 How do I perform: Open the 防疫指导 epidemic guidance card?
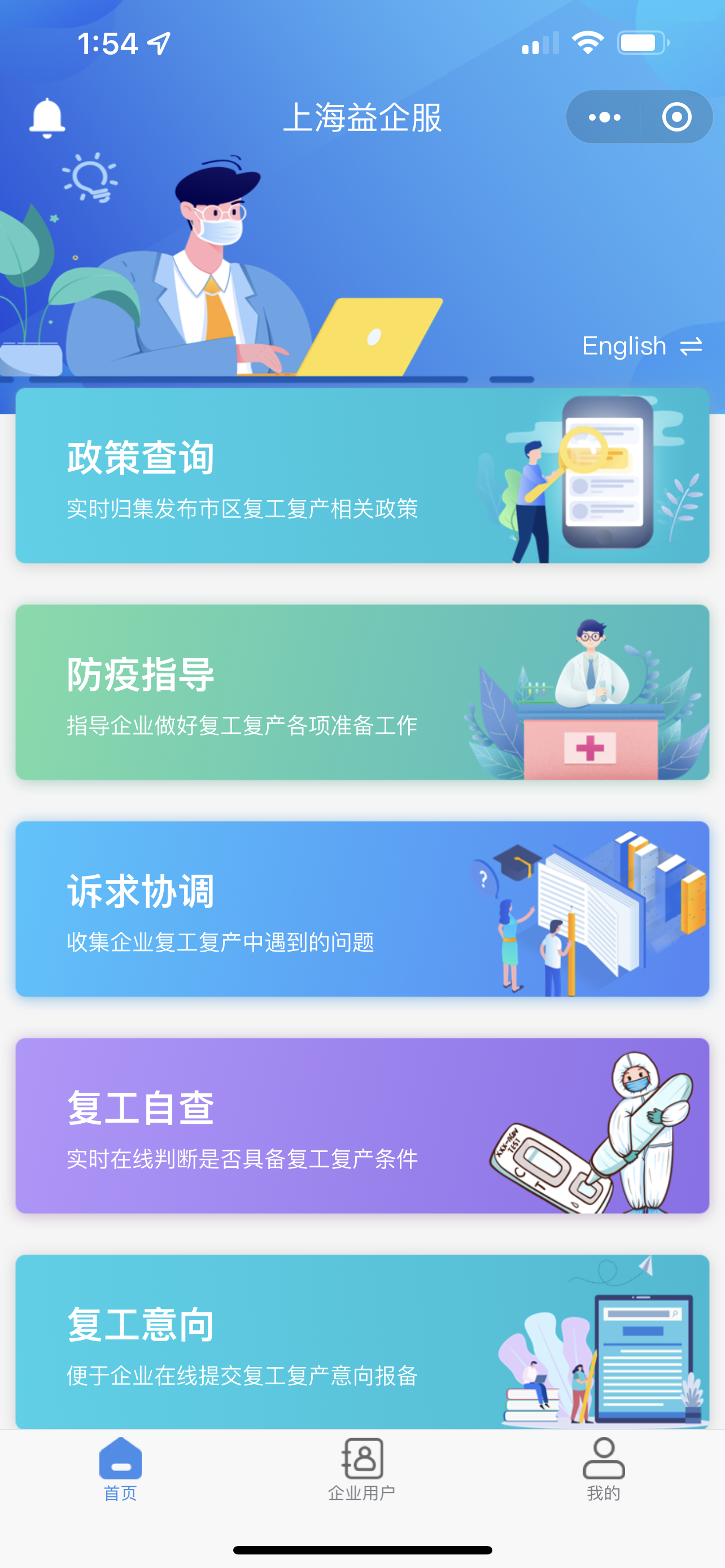[362, 692]
